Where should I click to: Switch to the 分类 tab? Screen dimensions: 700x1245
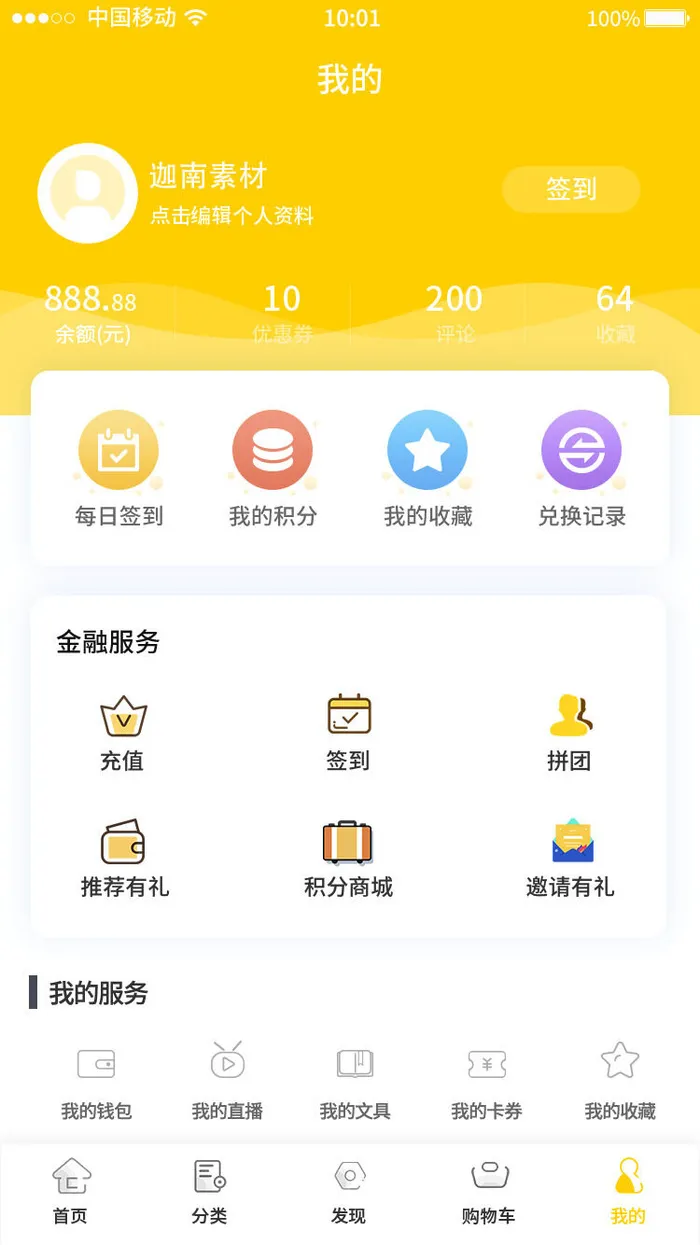[x=209, y=1192]
